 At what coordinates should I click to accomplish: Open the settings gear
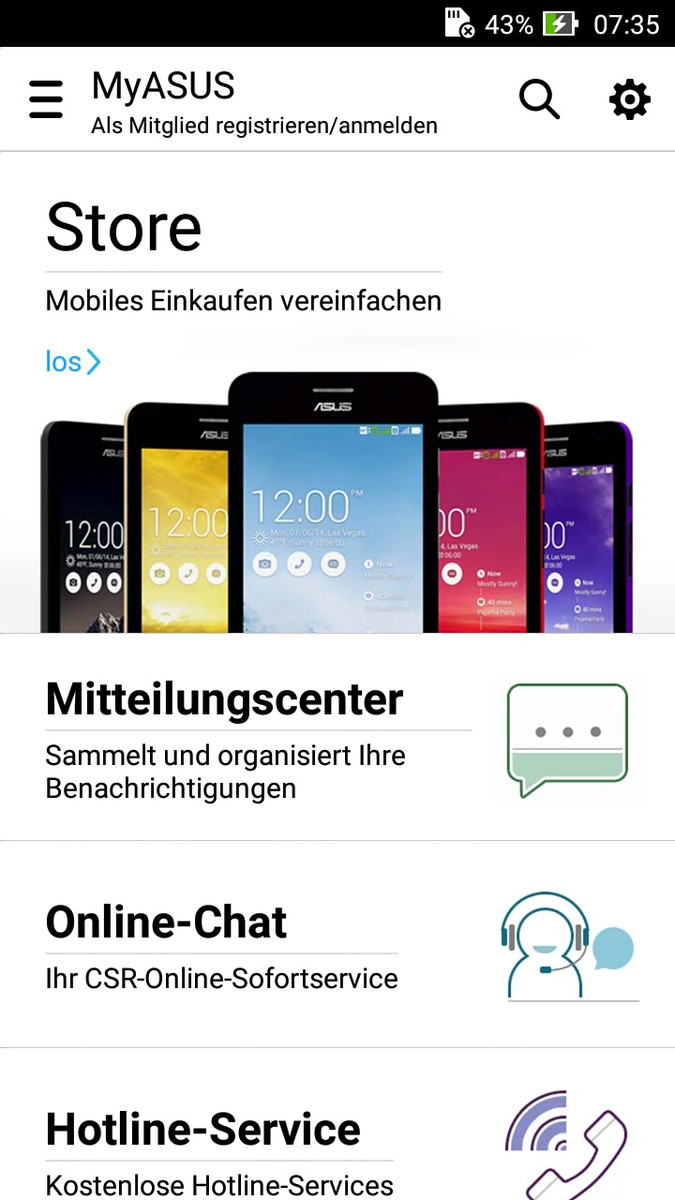630,100
